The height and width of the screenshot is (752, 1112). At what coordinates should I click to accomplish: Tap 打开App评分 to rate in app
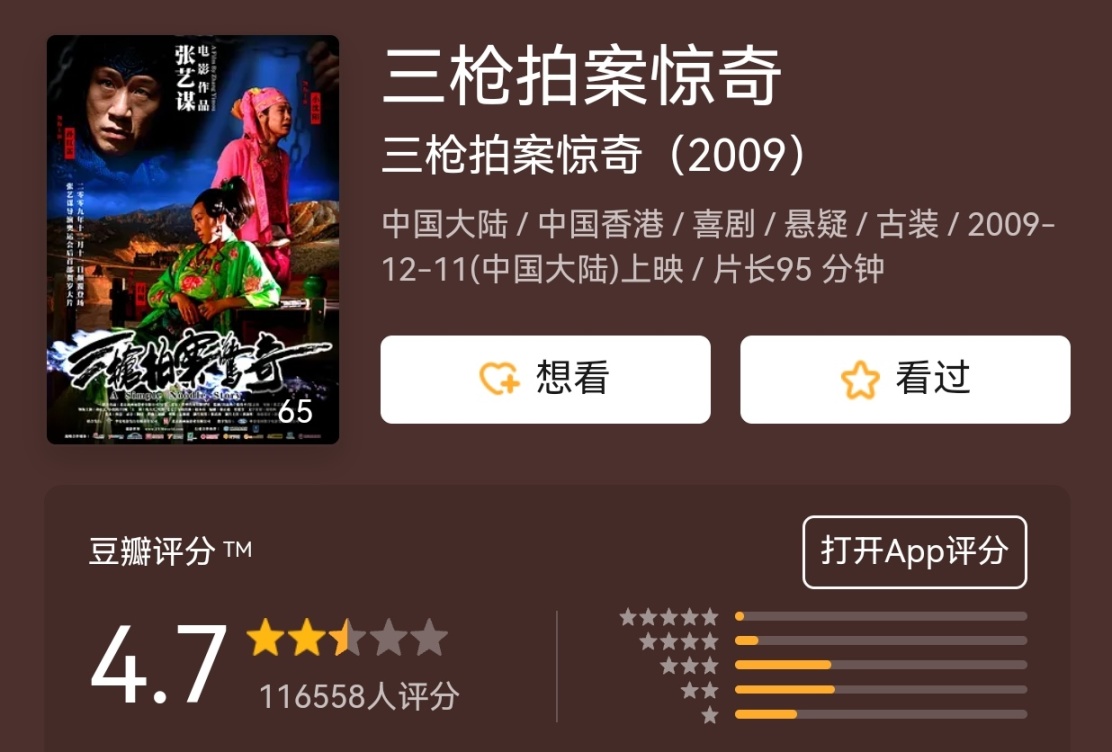click(914, 552)
